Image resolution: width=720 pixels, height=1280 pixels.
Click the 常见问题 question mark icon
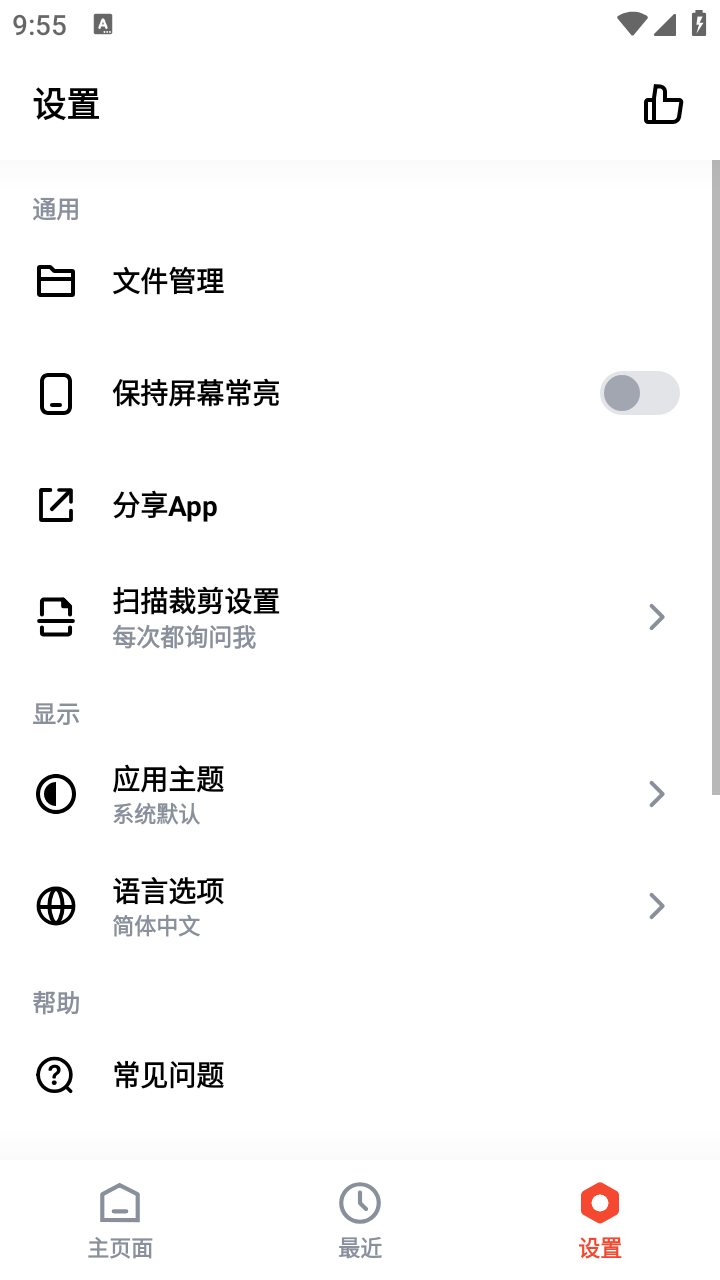point(56,1076)
